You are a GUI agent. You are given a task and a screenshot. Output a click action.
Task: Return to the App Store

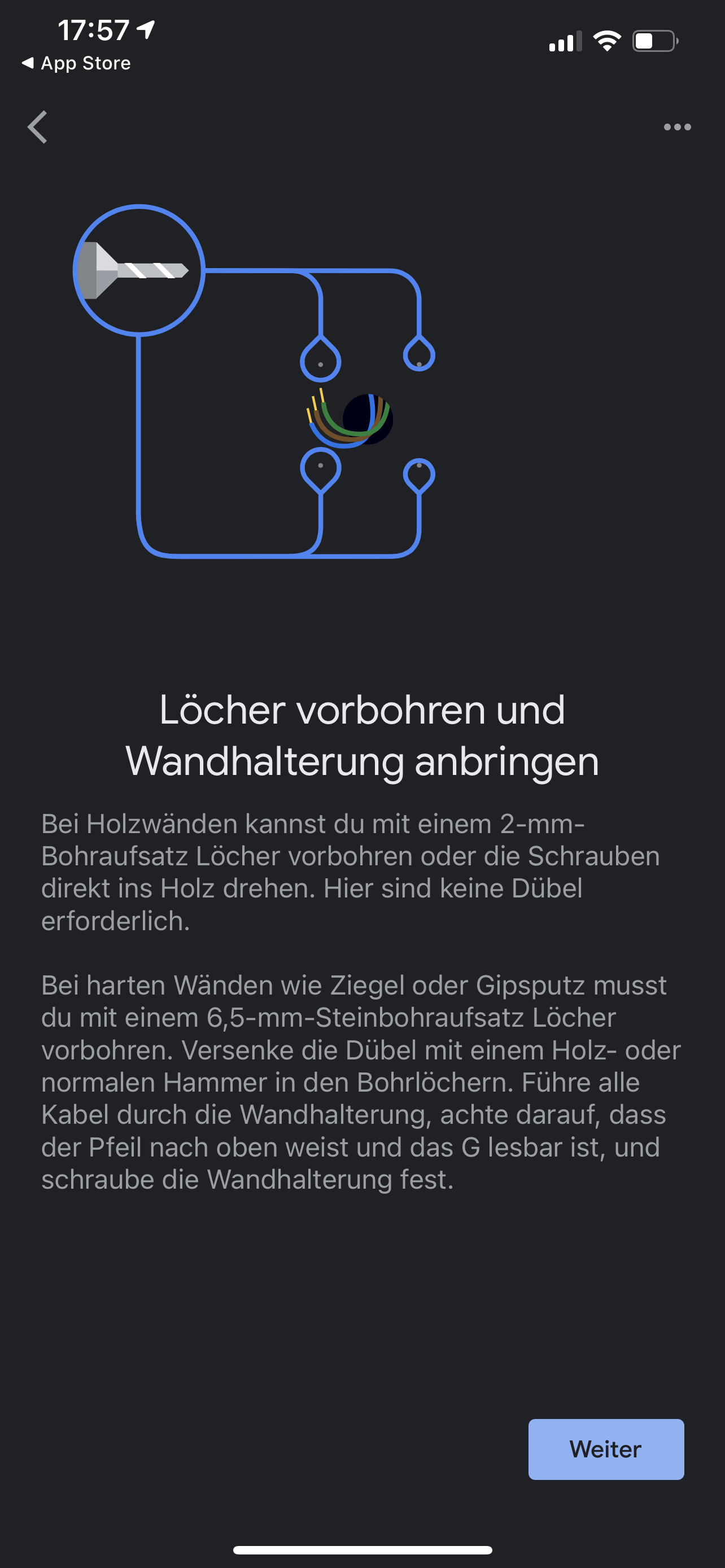coord(76,63)
